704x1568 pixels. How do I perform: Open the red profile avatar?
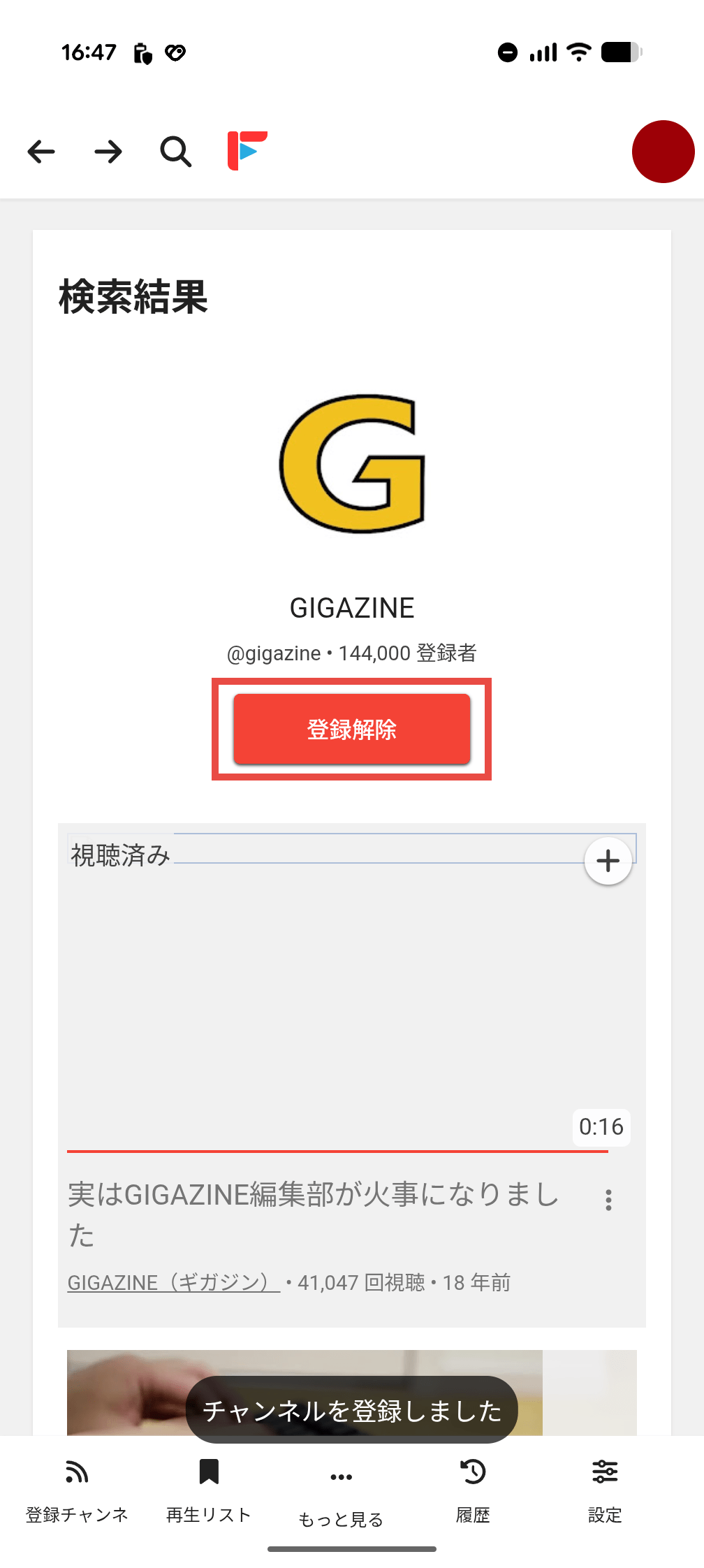coord(663,152)
